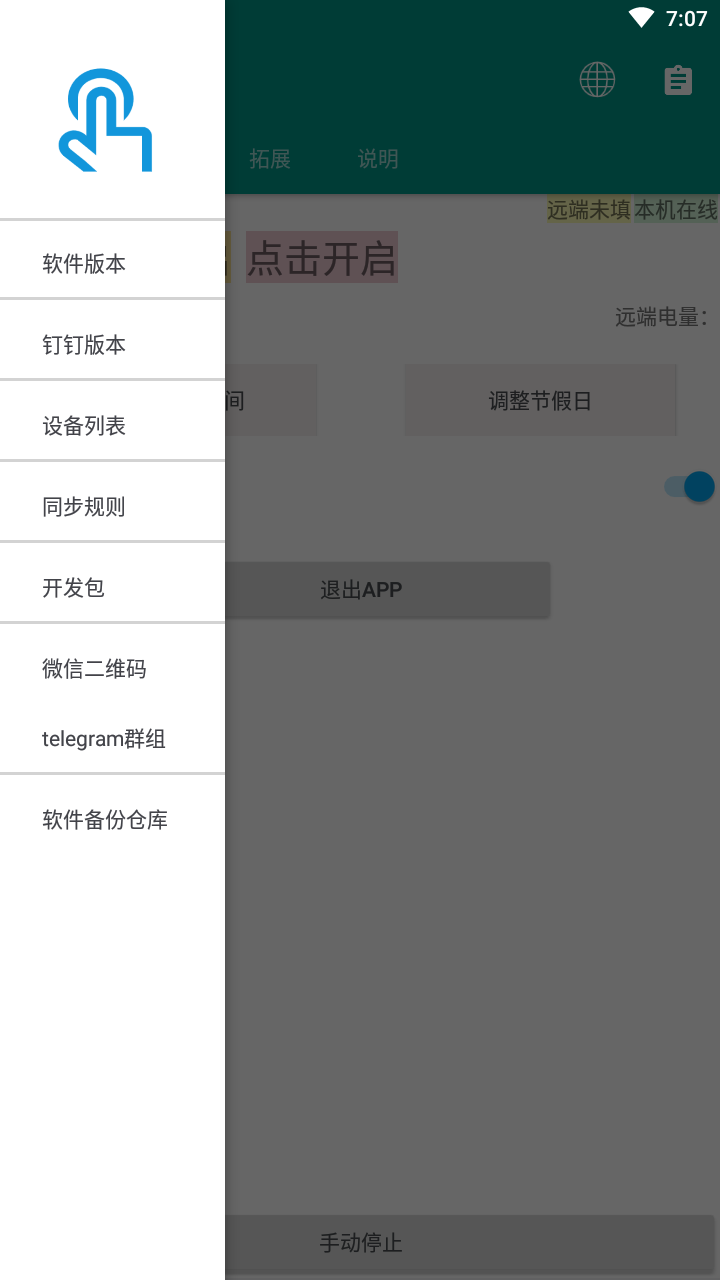Select 同步规则 in the drawer
Viewport: 720px width, 1280px height.
[112, 507]
